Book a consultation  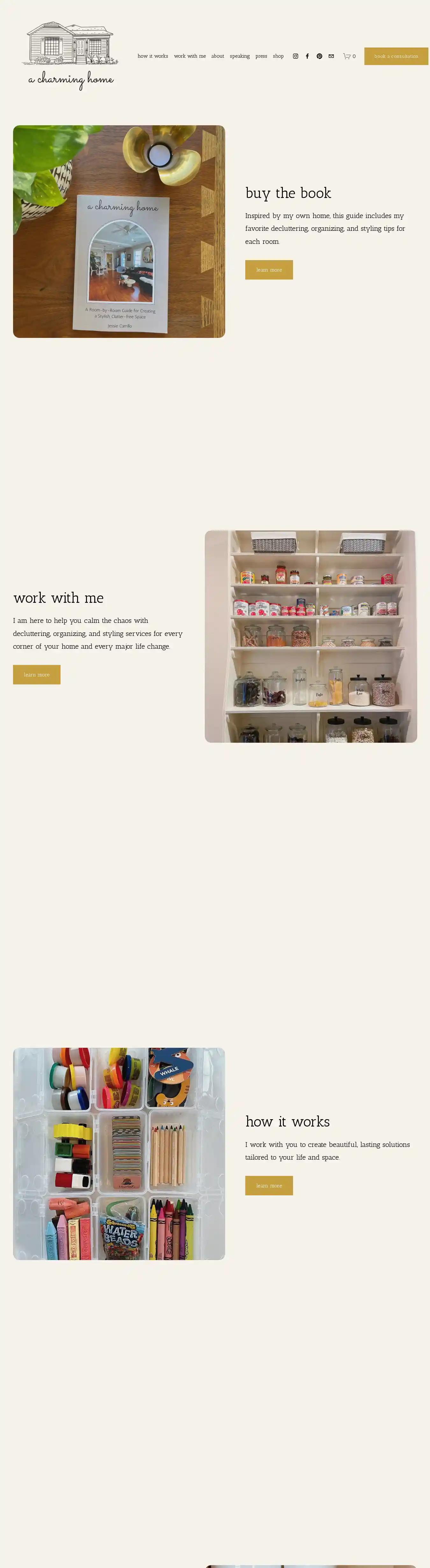click(x=396, y=56)
